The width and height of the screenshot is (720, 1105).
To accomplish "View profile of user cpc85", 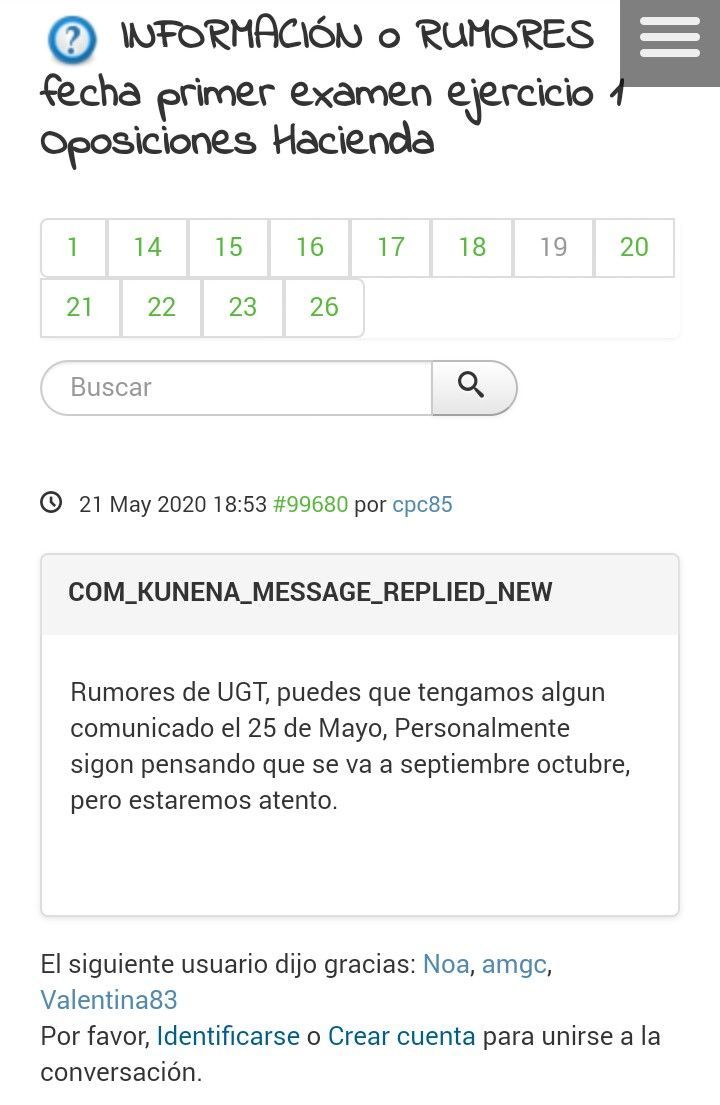I will point(422,504).
